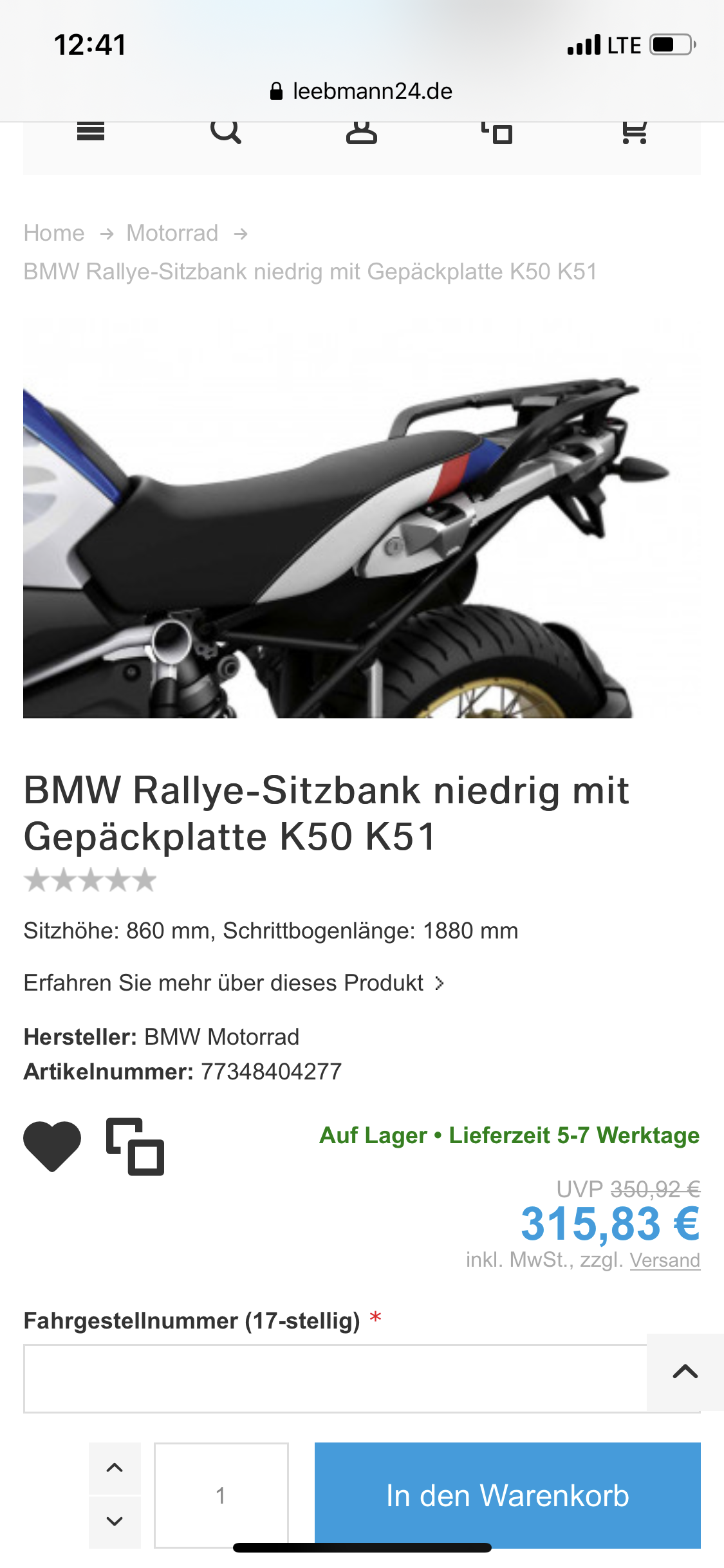Open the user account icon
Viewport: 724px width, 1568px height.
[x=362, y=132]
